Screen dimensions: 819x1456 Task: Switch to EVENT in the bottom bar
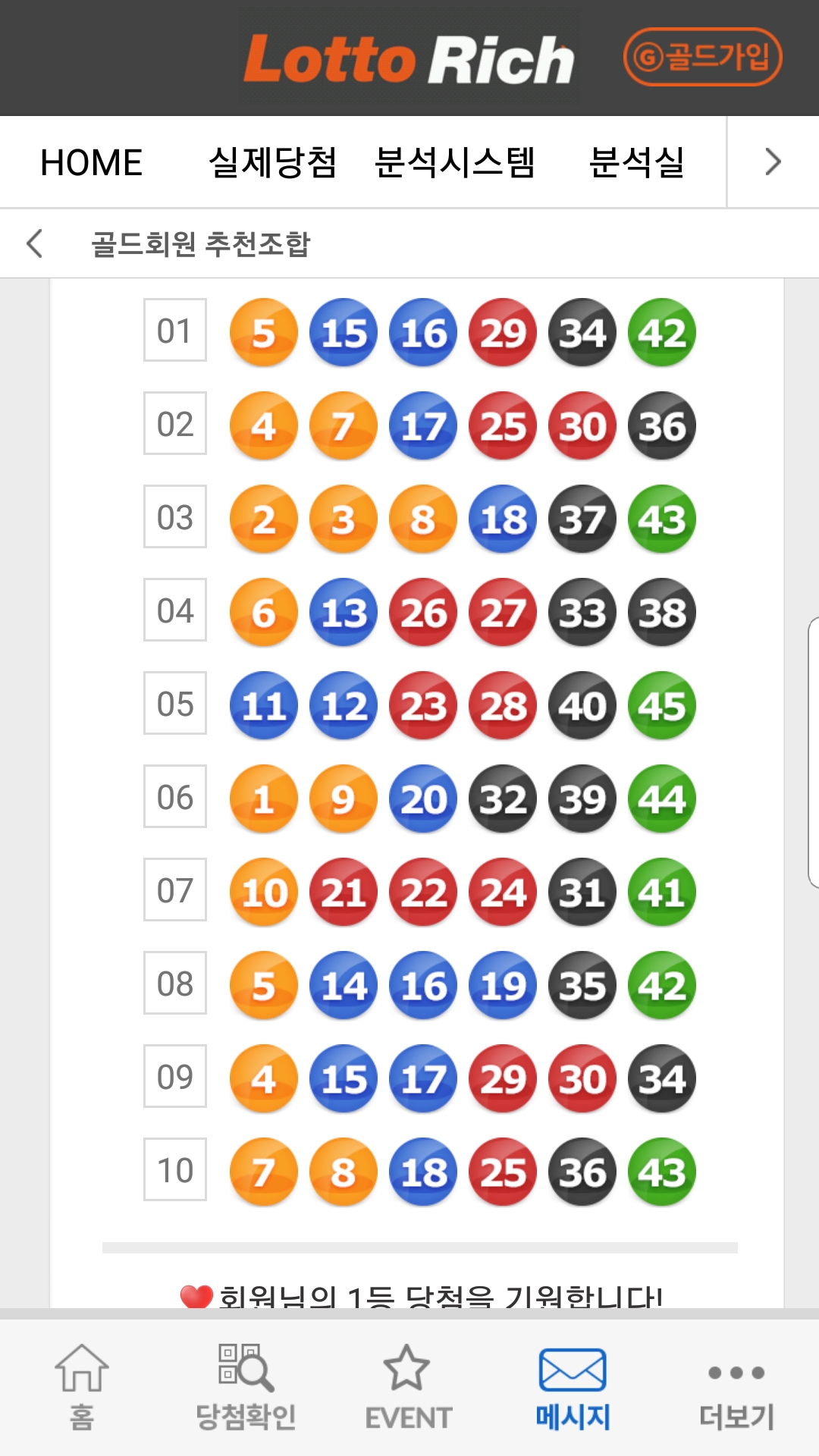pos(409,1387)
